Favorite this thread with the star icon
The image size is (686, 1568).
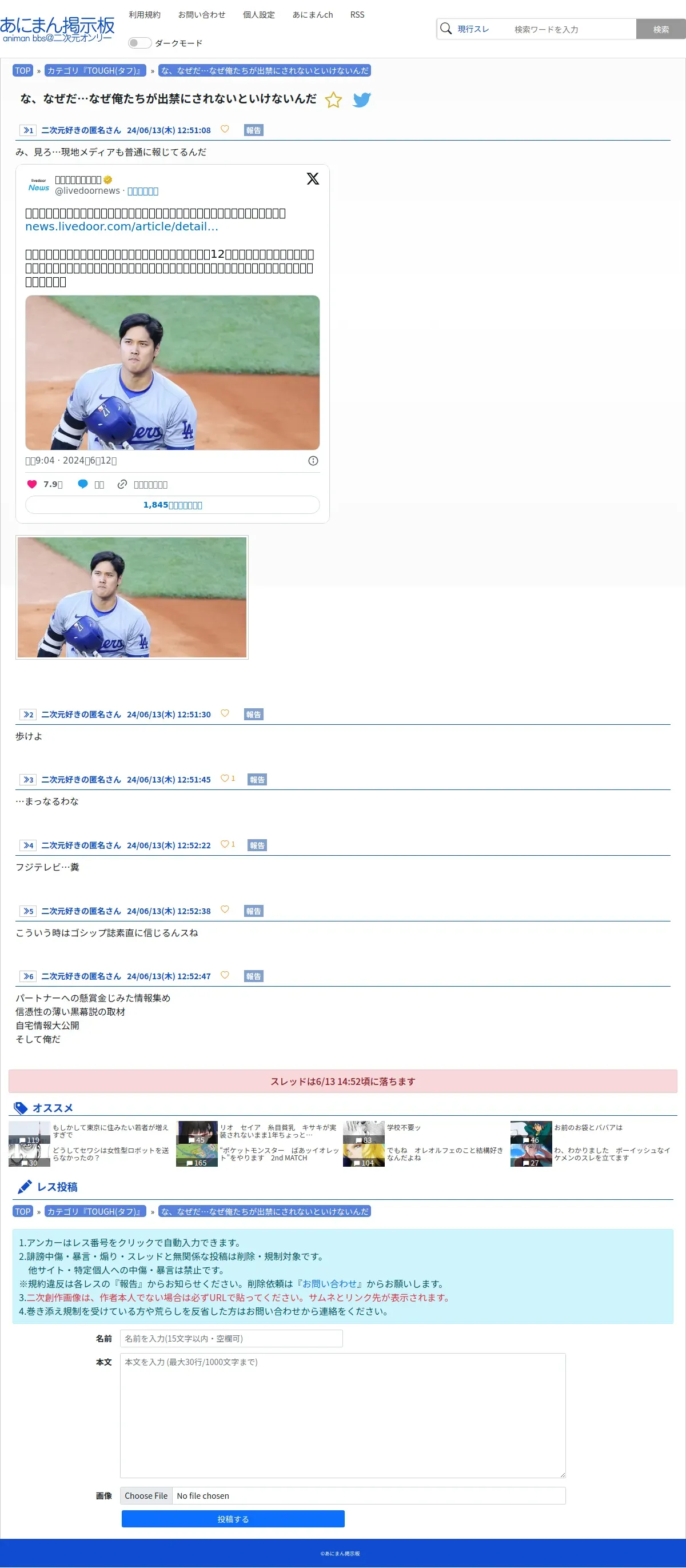pyautogui.click(x=333, y=99)
